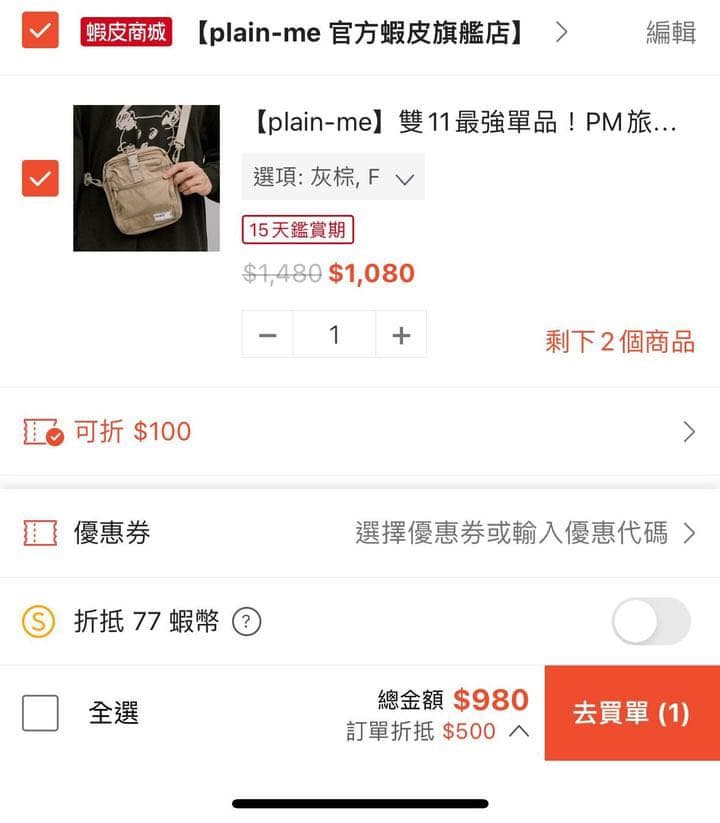Open the 選項: 灰棕, F variant dropdown
Image resolution: width=720 pixels, height=823 pixels.
[333, 177]
